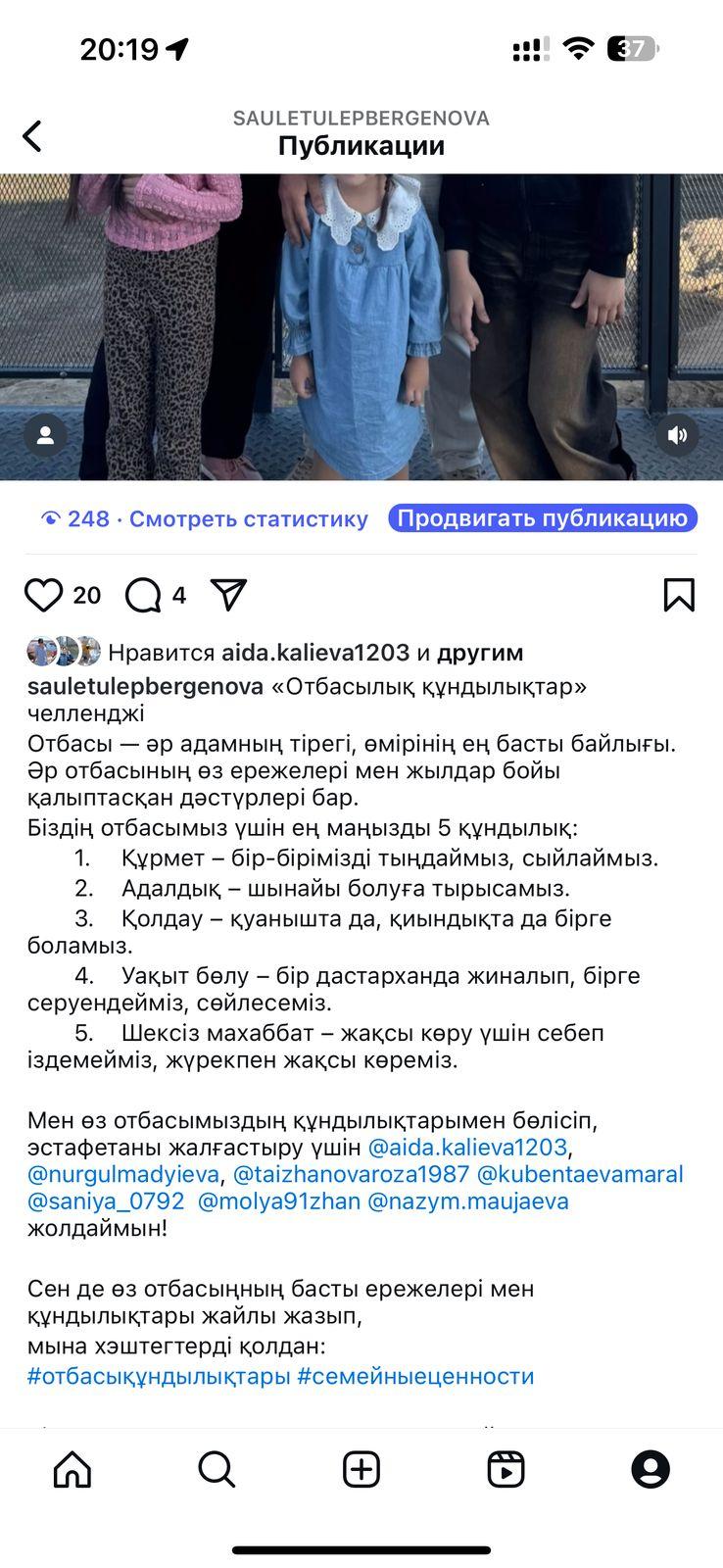Go back with the arrow at top left
The width and height of the screenshot is (723, 1568).
click(x=34, y=136)
